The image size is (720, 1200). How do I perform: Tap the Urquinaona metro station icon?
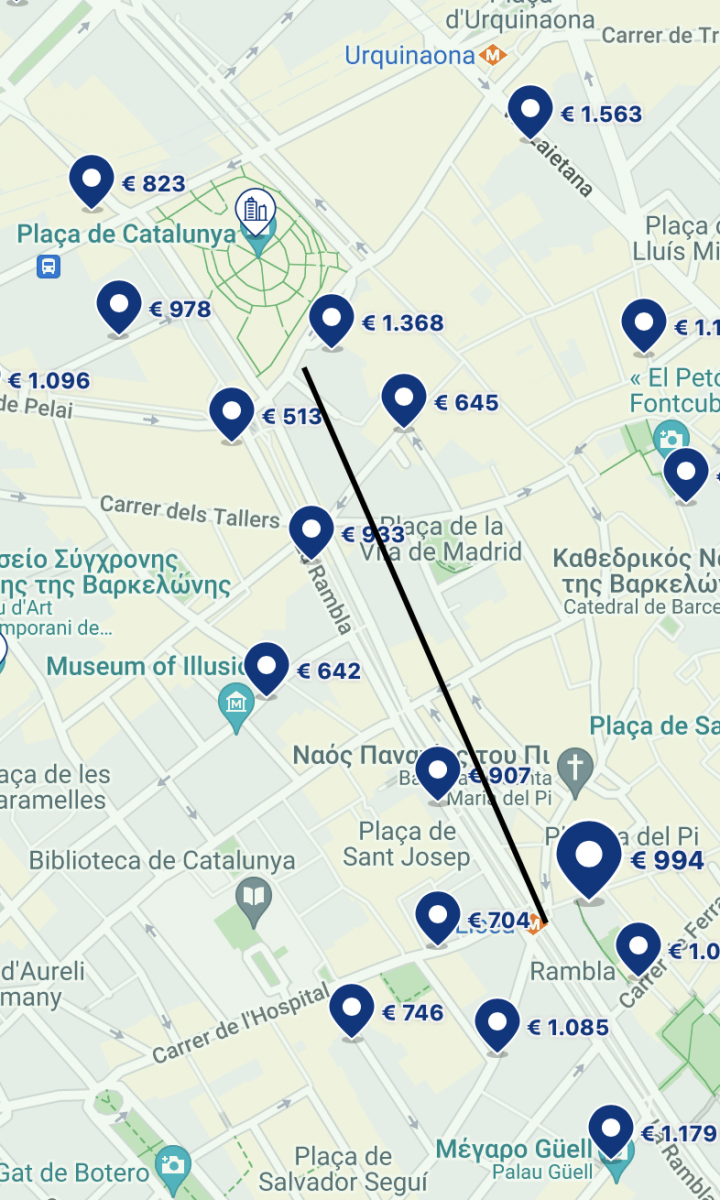point(491,56)
